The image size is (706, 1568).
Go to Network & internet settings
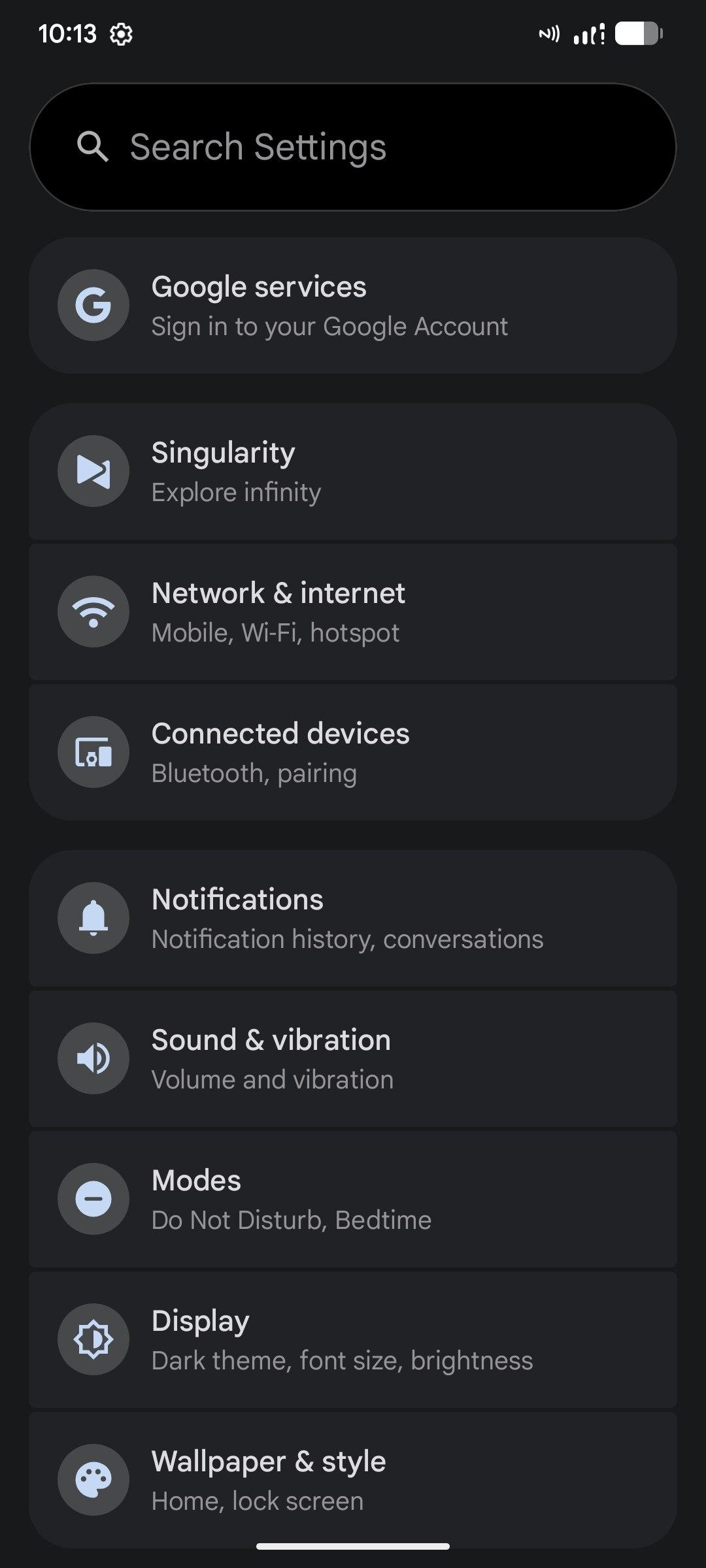(353, 612)
